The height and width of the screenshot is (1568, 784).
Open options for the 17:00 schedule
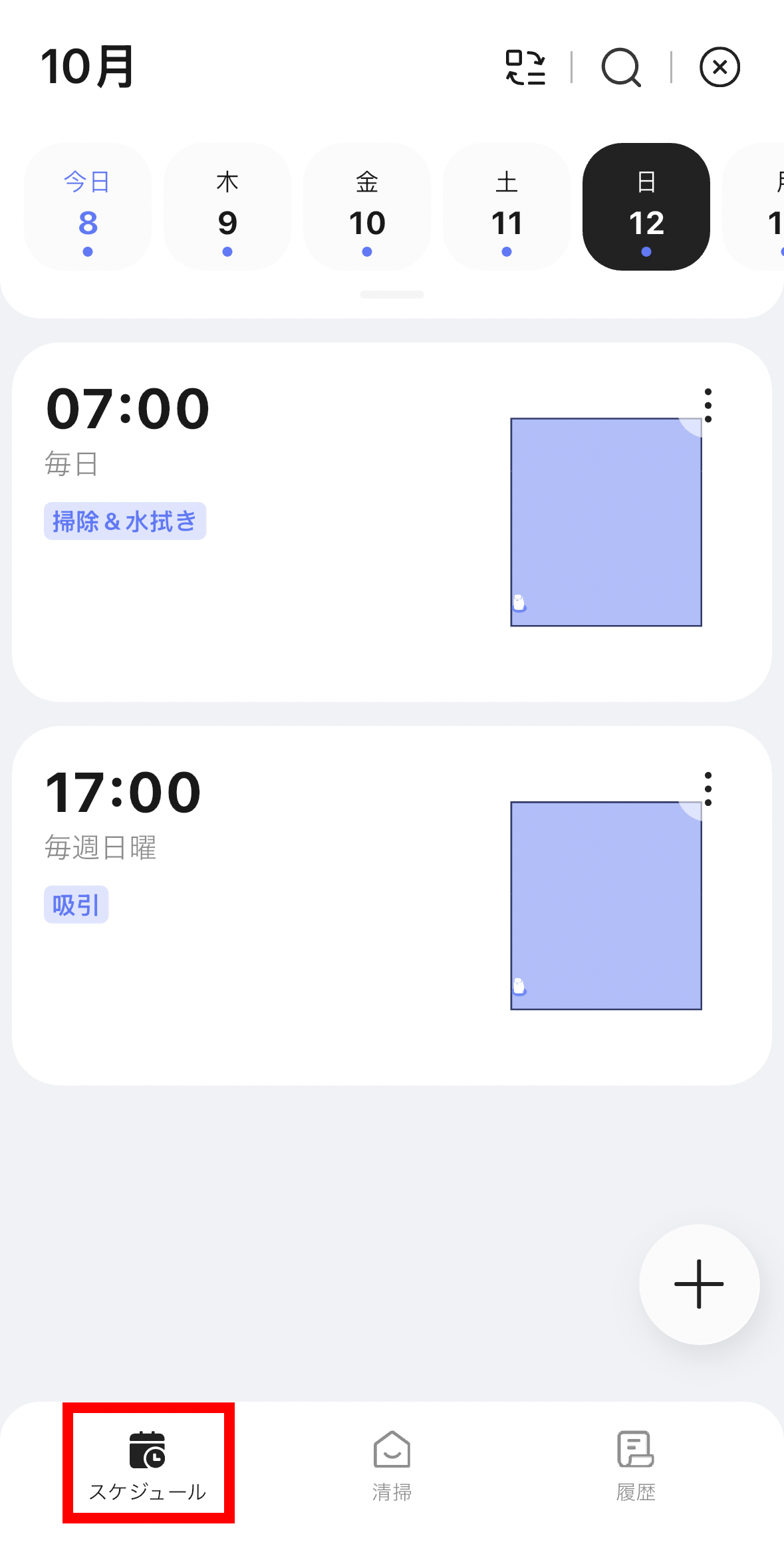coord(708,789)
